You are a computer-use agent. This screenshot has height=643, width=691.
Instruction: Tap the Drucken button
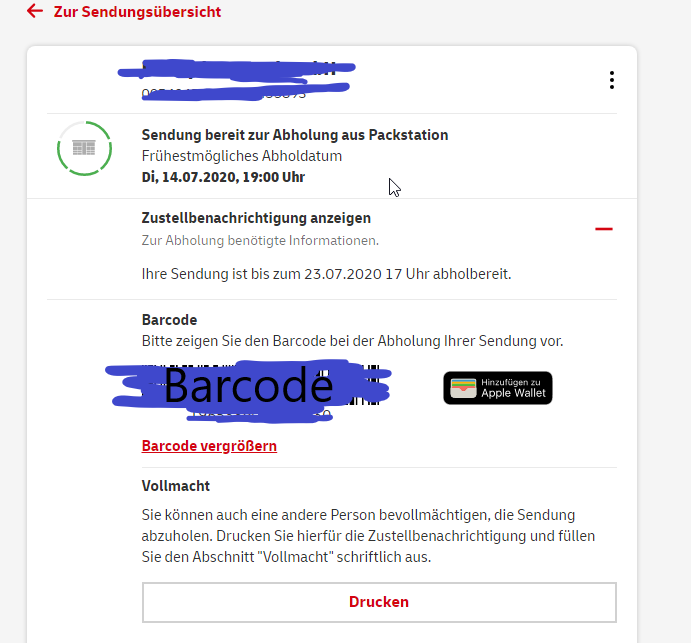(379, 602)
